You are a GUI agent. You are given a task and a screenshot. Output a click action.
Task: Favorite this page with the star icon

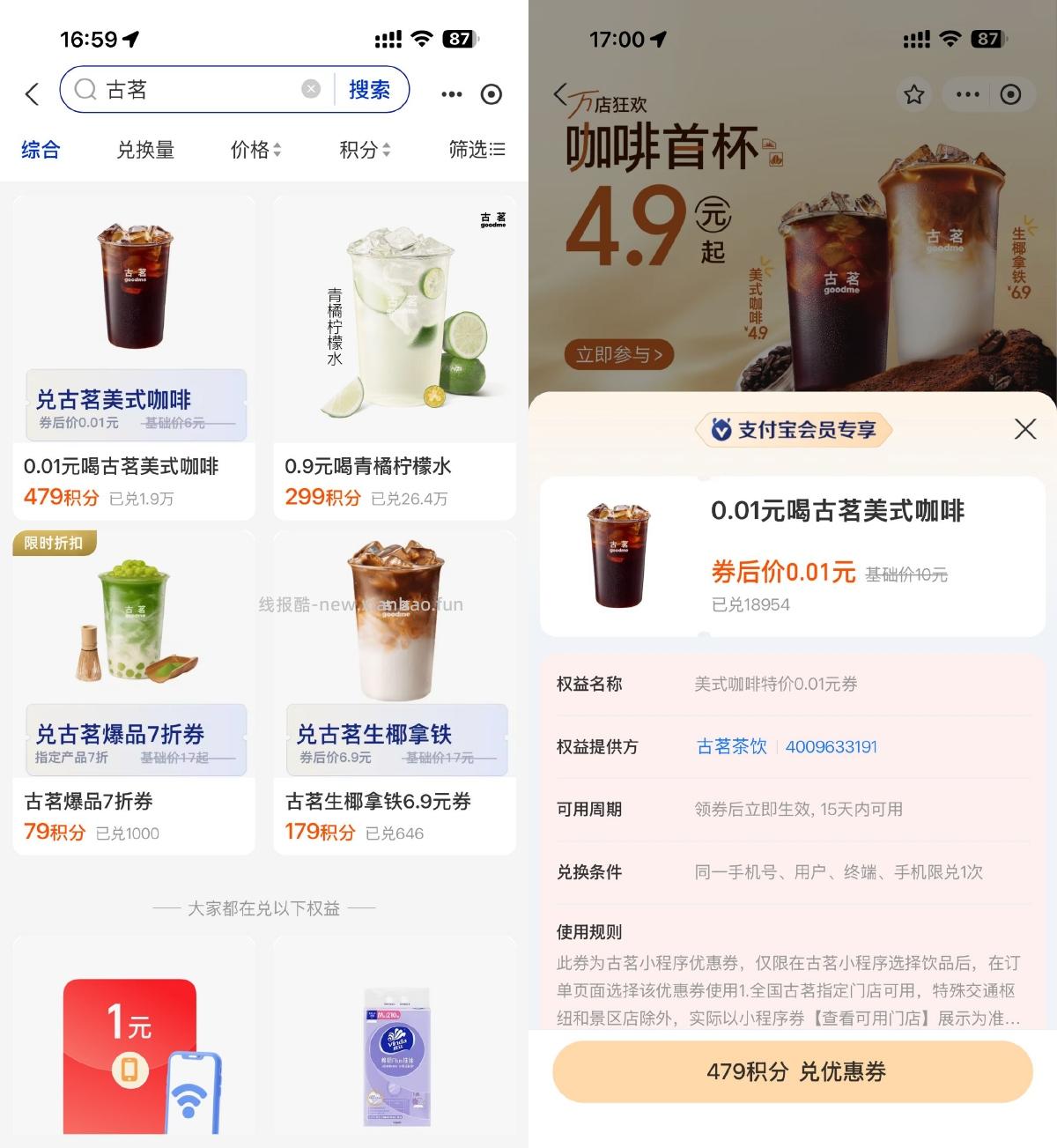(914, 94)
